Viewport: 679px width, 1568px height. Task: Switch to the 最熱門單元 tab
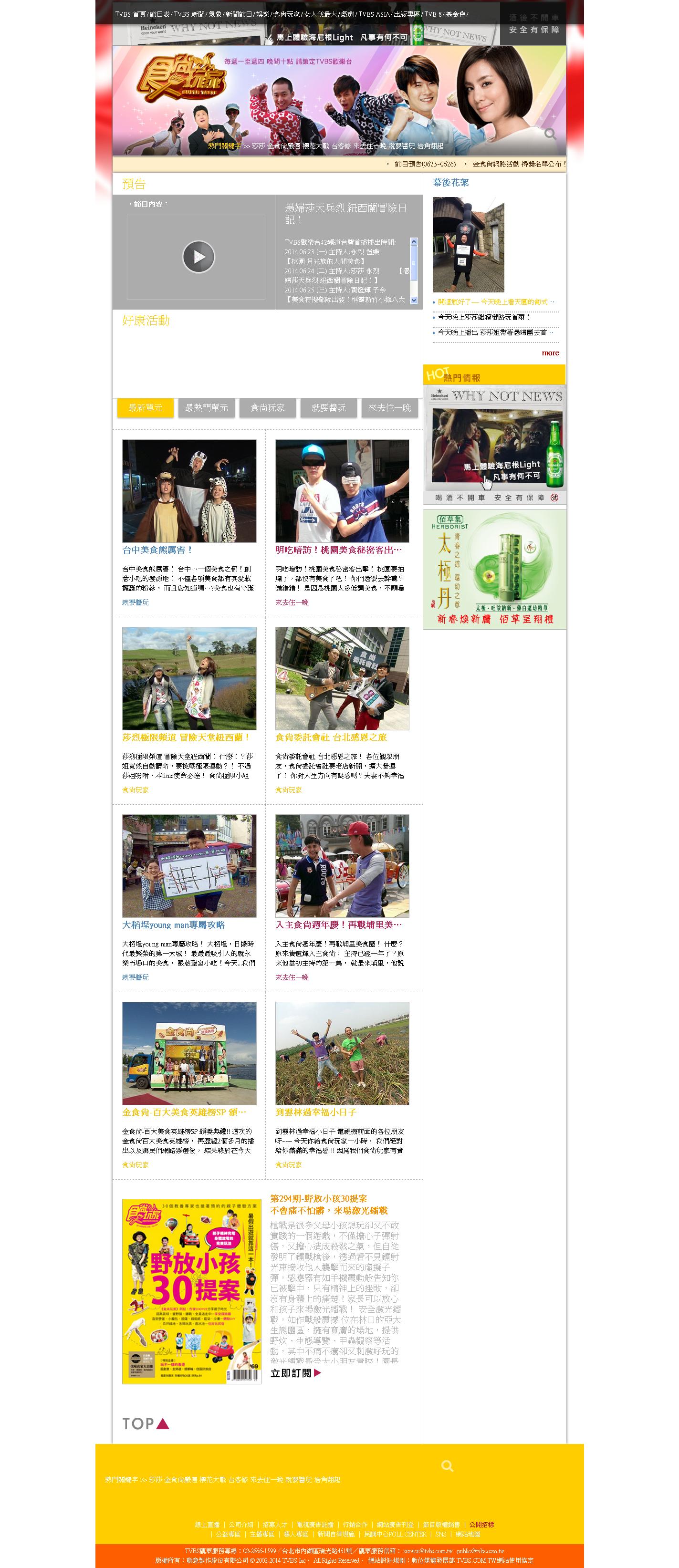click(x=207, y=408)
